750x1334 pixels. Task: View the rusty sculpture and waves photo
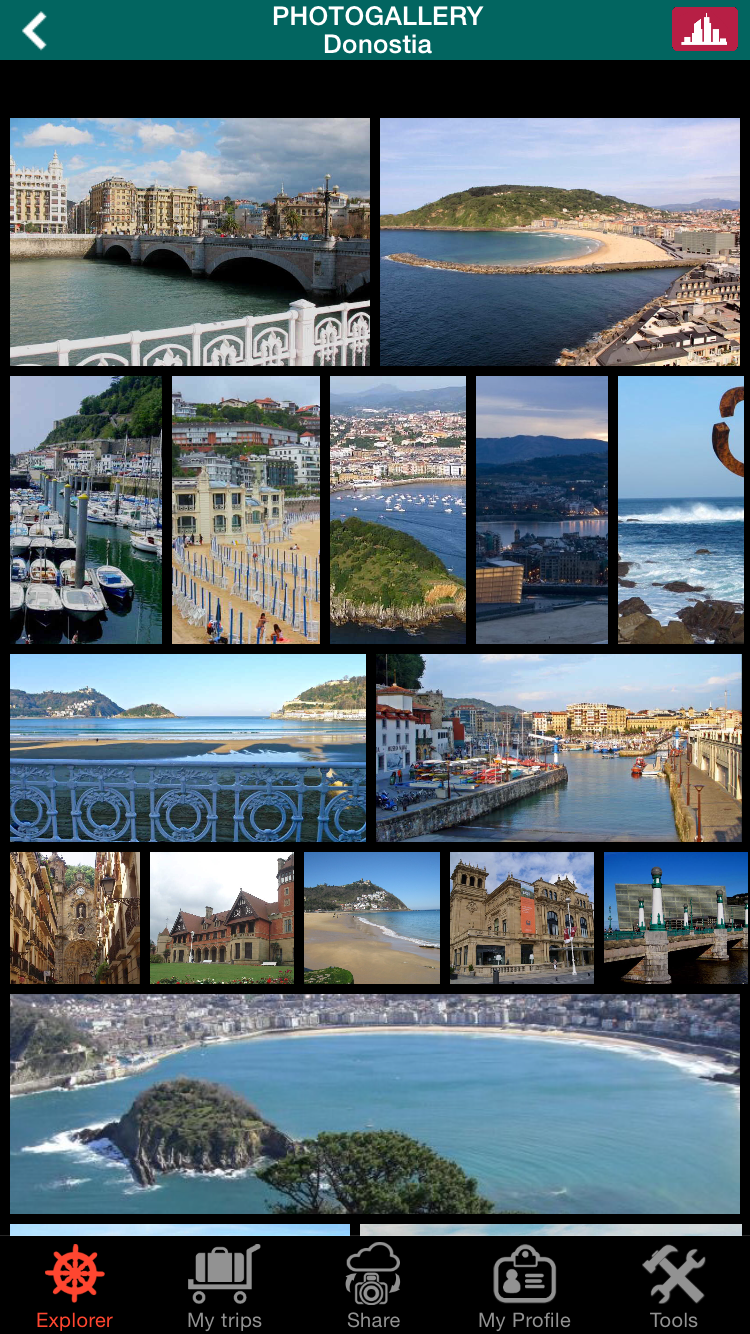[x=681, y=510]
